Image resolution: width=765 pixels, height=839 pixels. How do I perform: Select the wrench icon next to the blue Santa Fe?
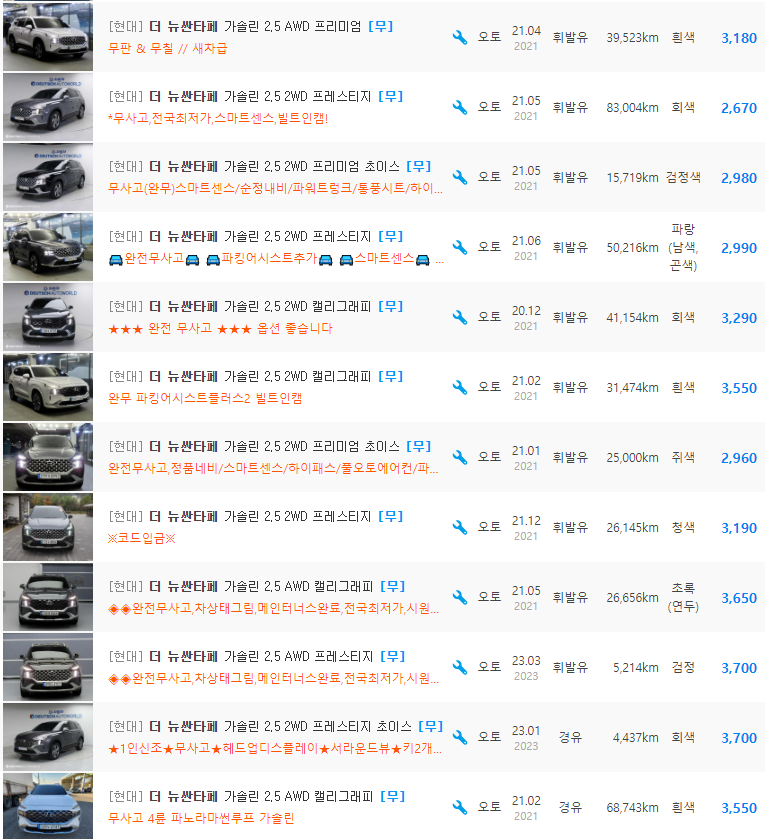click(461, 246)
